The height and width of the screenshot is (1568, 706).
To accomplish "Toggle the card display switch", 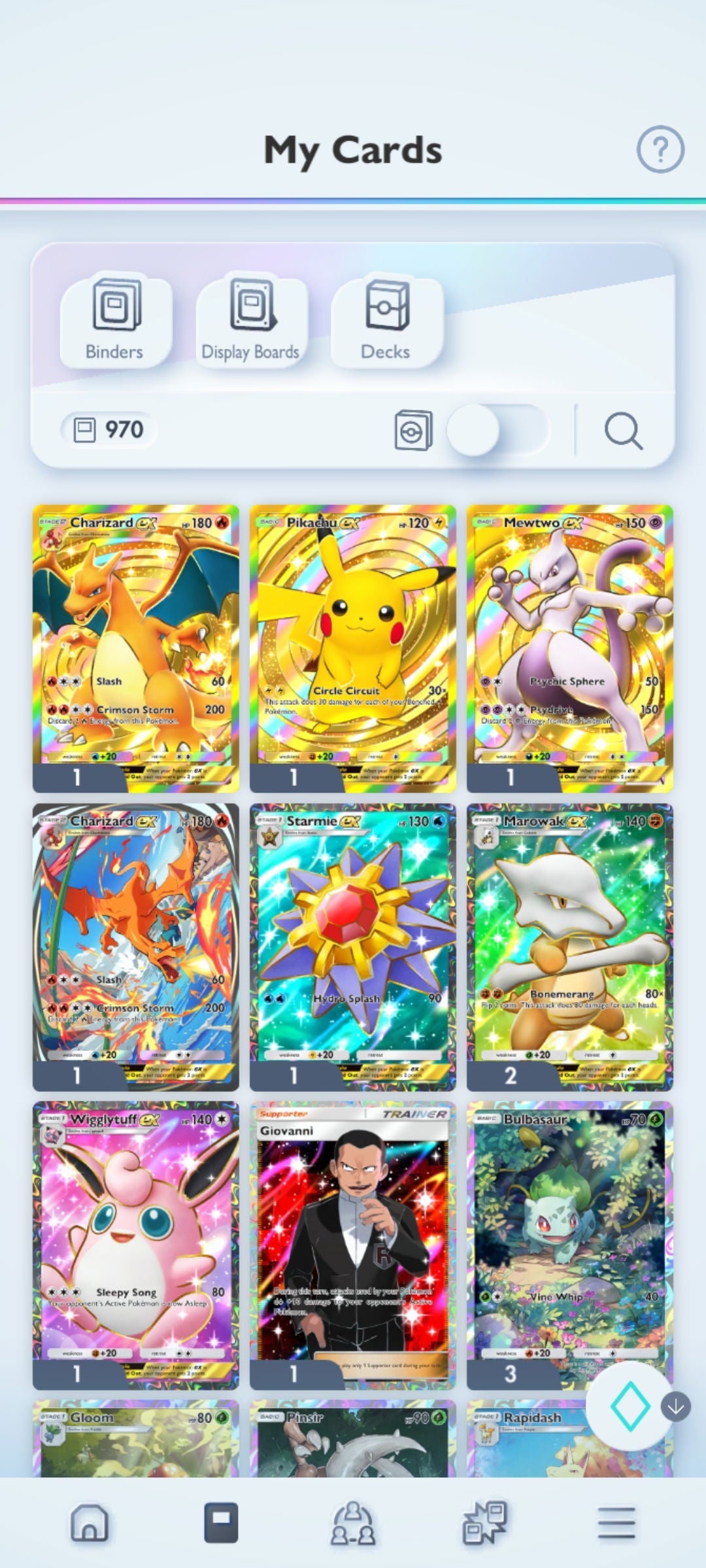I will tap(497, 430).
